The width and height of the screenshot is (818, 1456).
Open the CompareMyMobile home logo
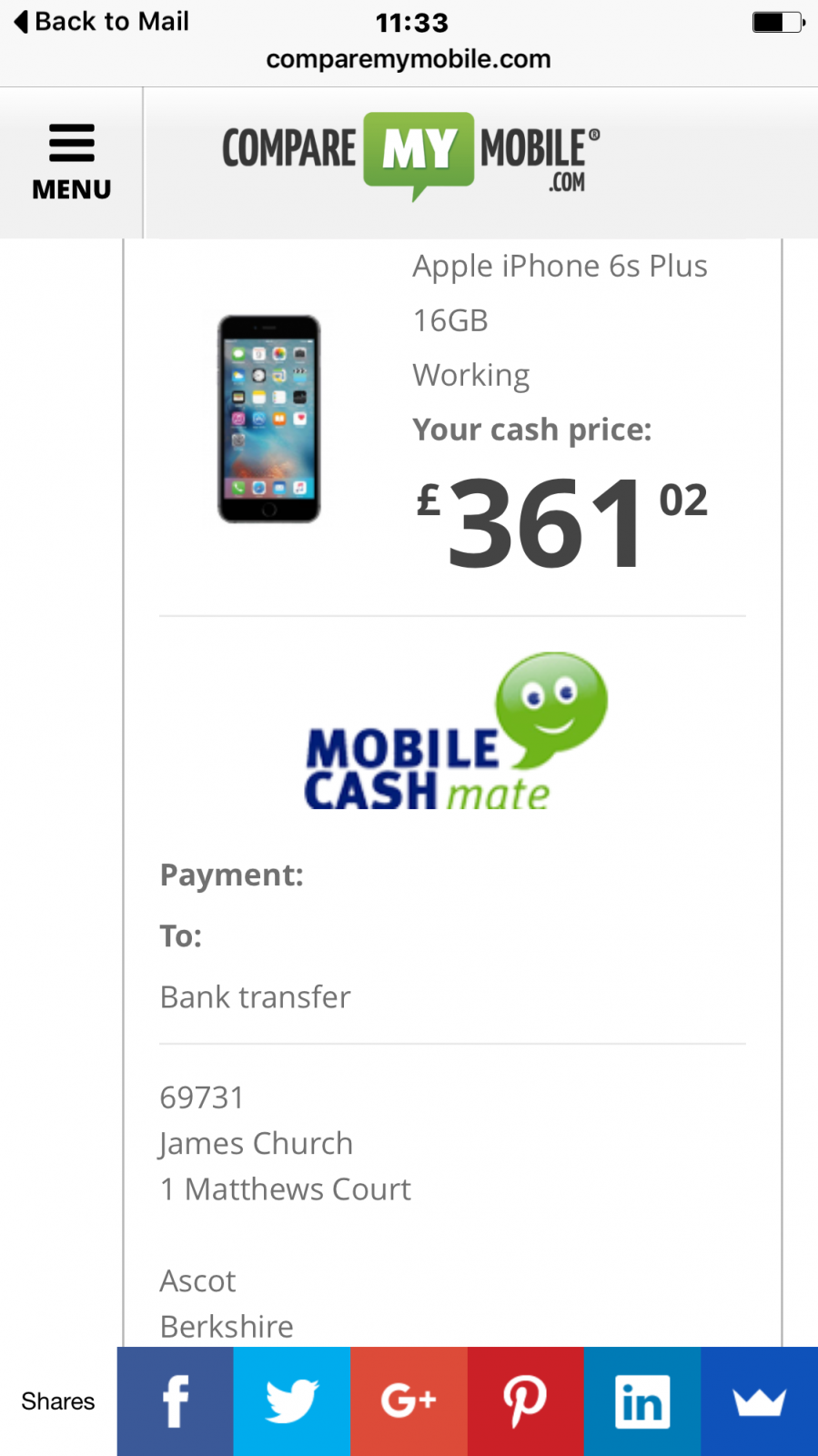[x=410, y=155]
